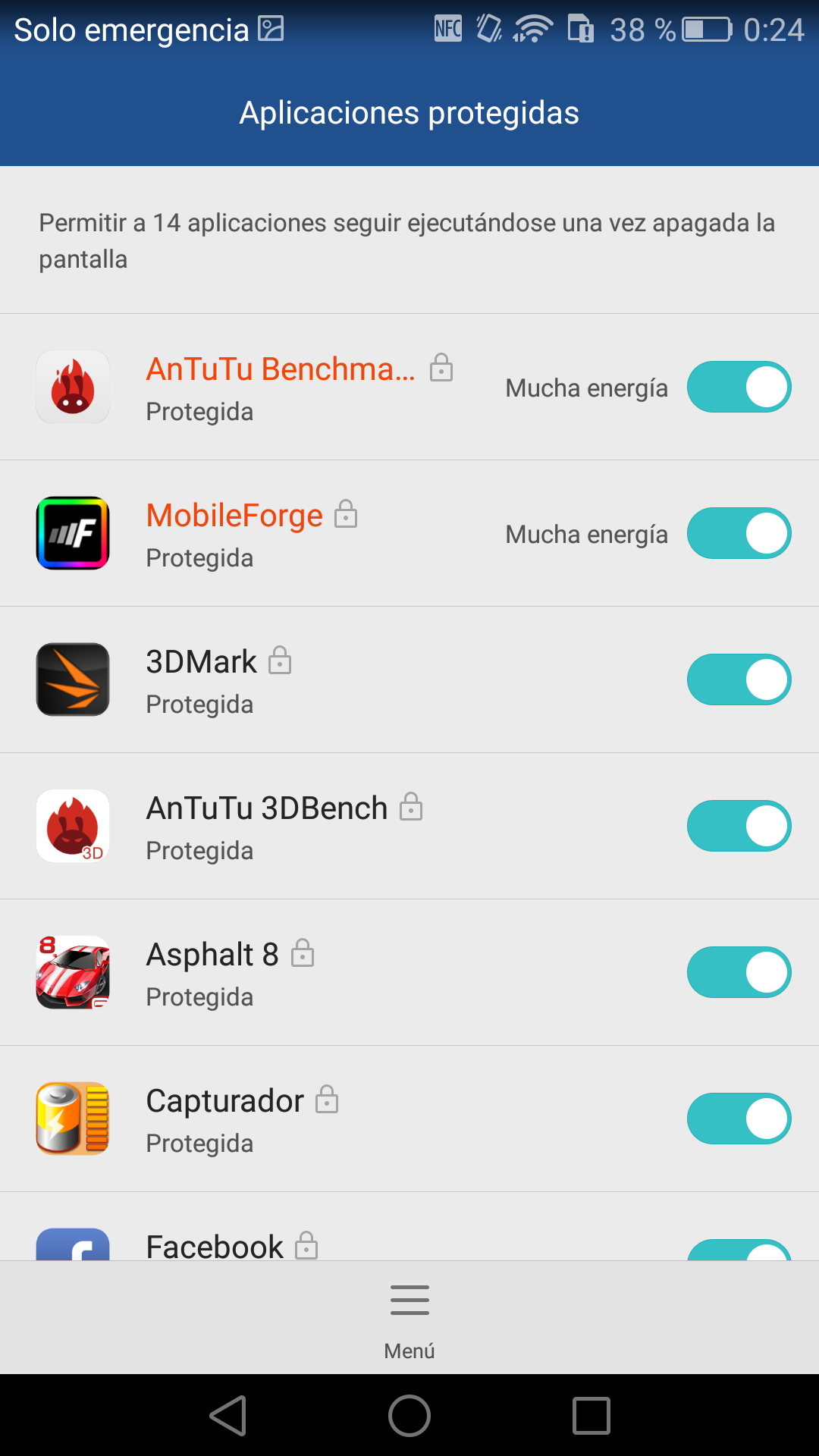The width and height of the screenshot is (819, 1456).
Task: Turn off the Capturador toggle
Action: (739, 1119)
